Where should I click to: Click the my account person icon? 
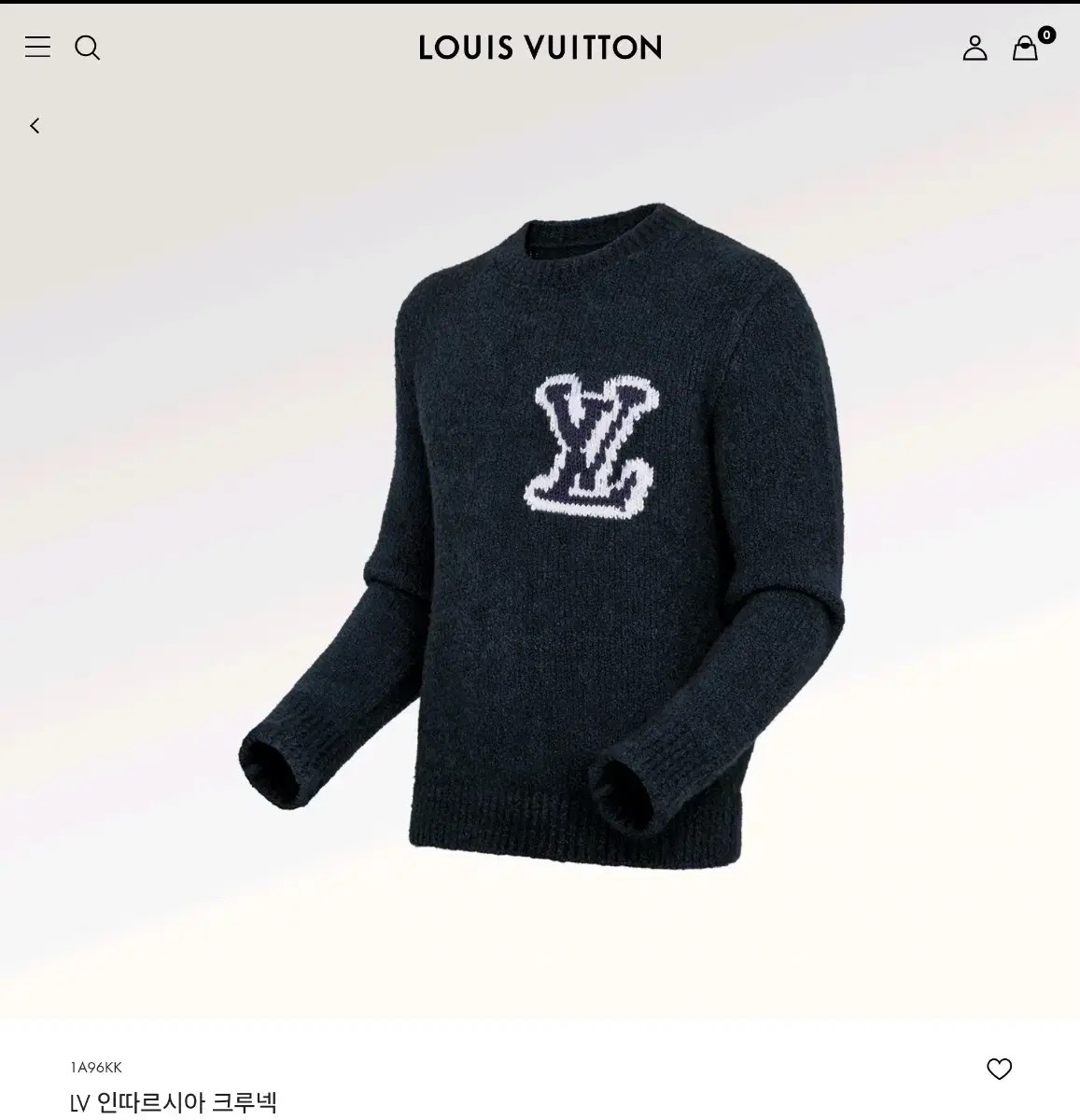976,48
